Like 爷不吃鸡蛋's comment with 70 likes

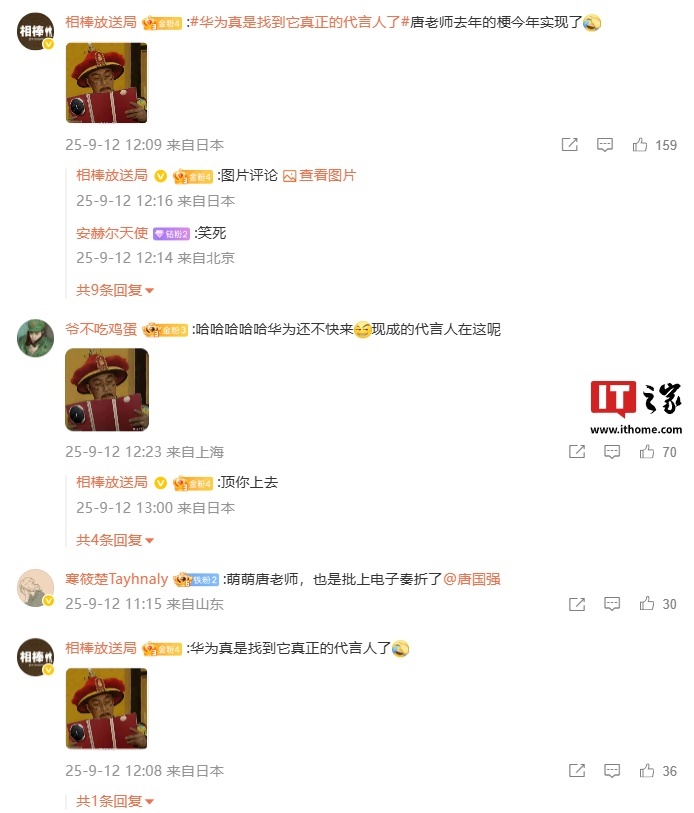tap(647, 452)
